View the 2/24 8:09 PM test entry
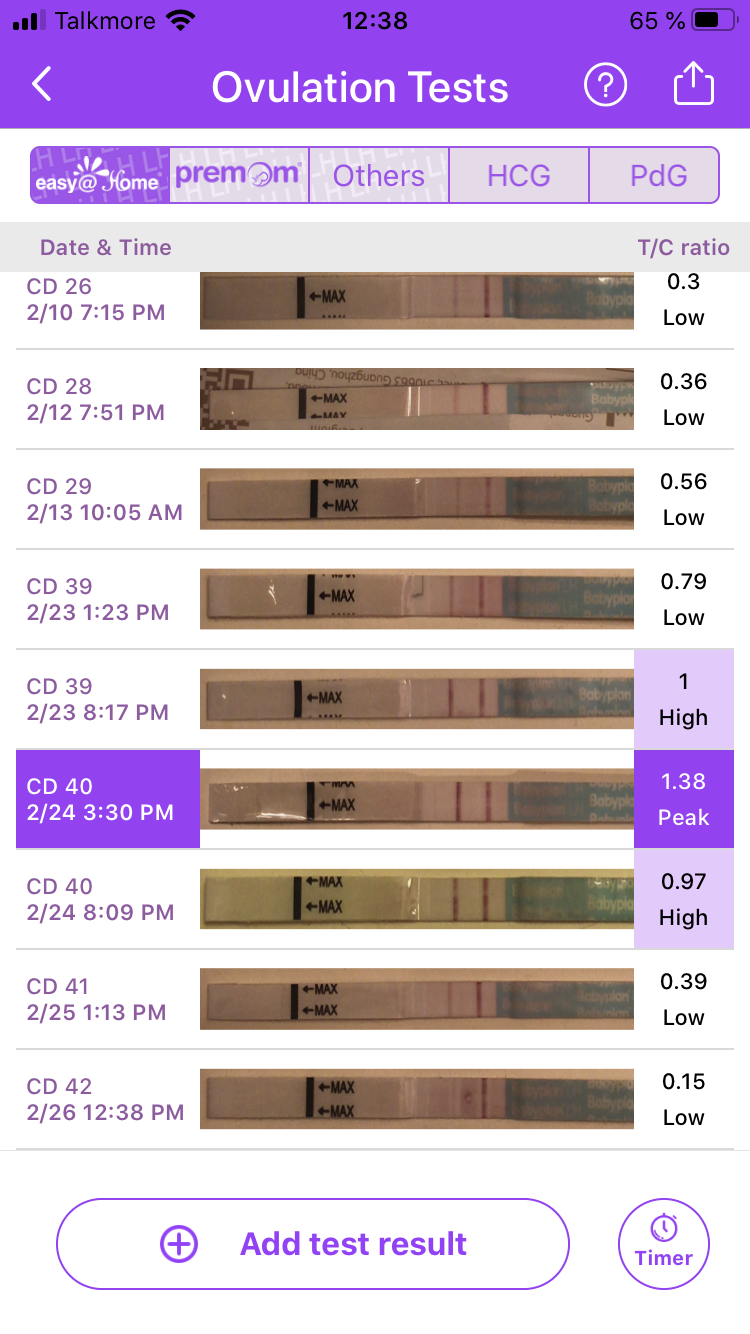 375,900
